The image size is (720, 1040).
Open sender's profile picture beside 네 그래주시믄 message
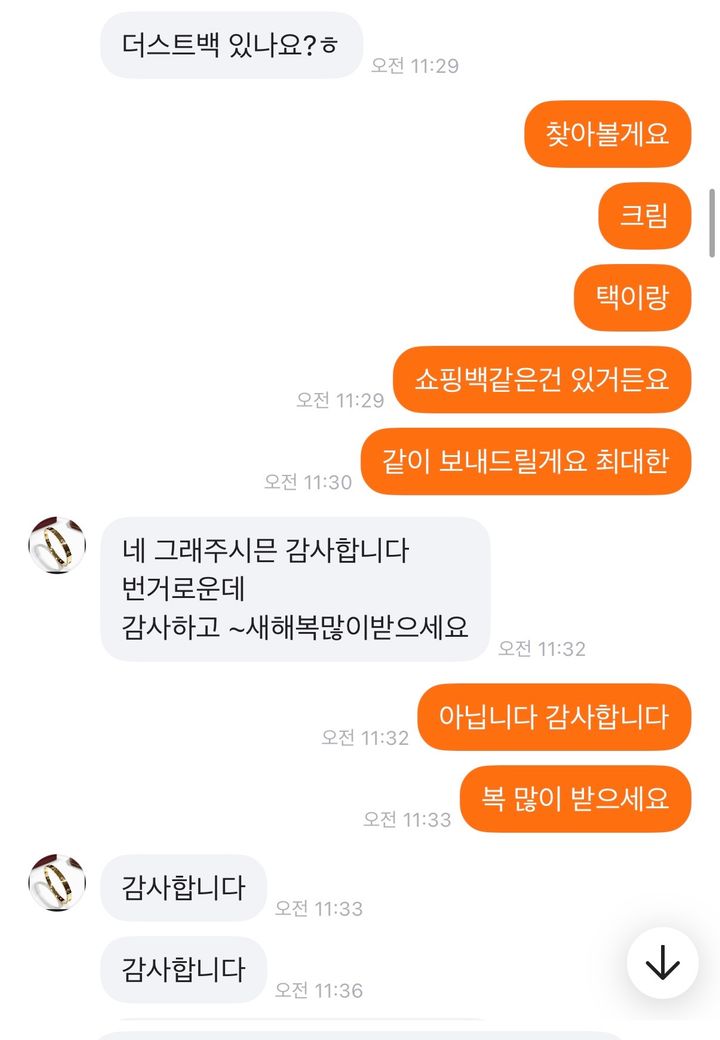click(56, 545)
